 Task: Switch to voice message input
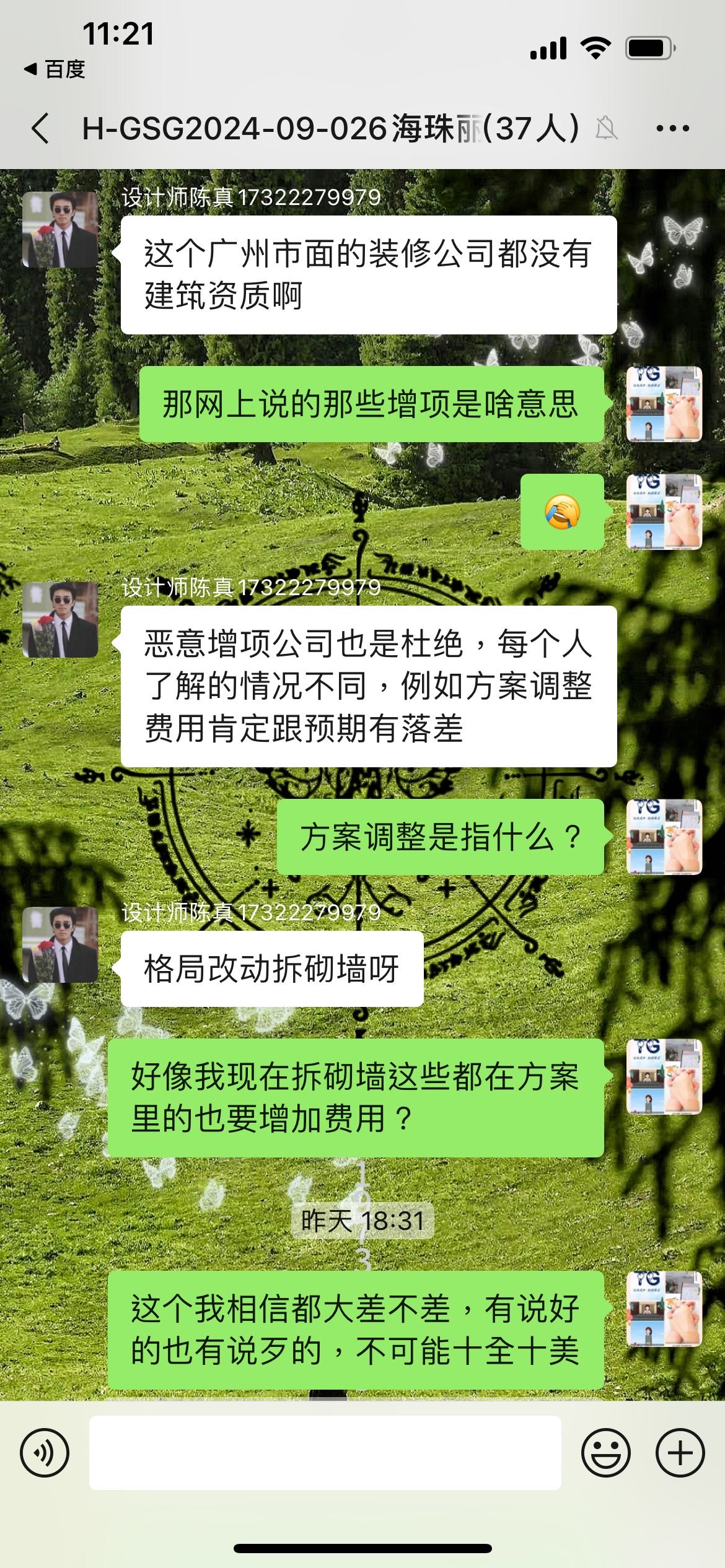click(45, 1452)
